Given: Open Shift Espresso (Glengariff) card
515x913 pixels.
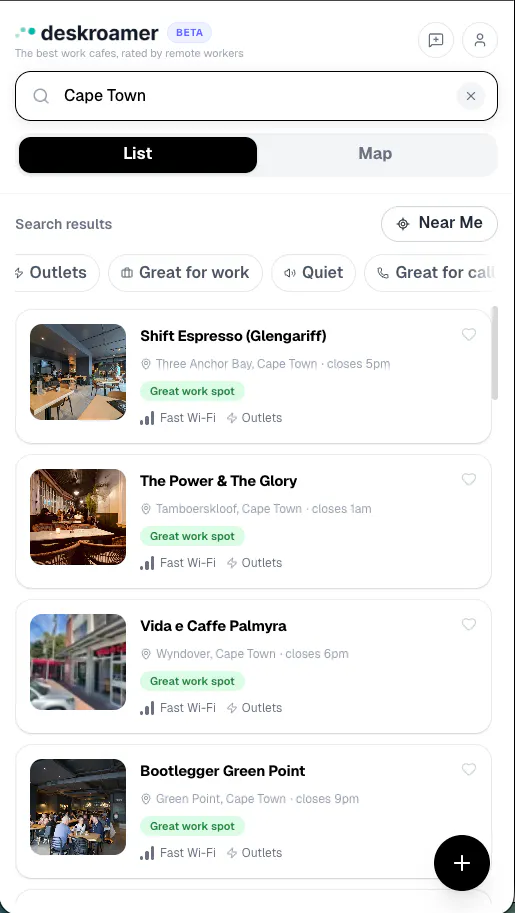Looking at the screenshot, I should tap(253, 377).
